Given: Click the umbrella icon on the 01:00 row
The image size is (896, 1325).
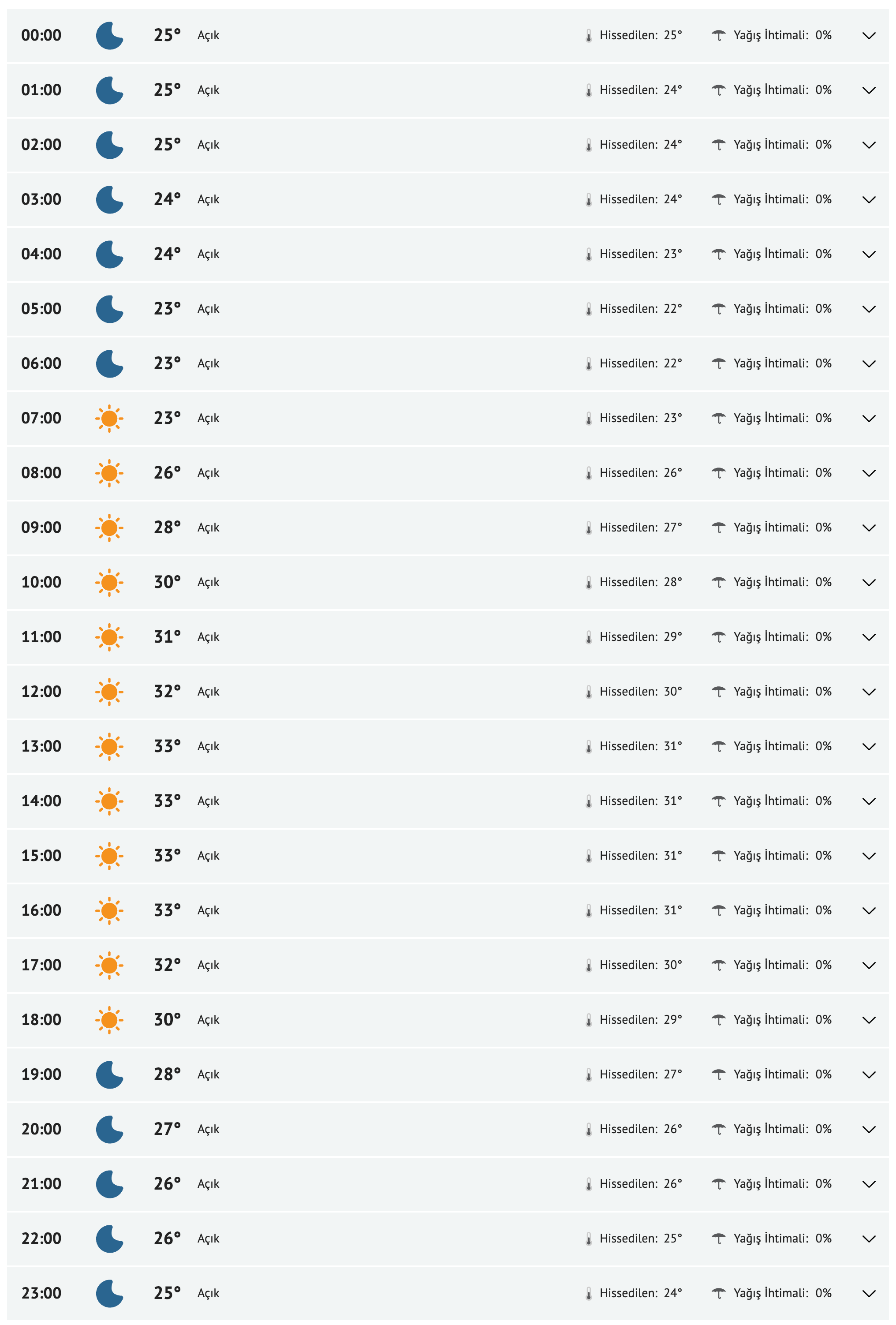Looking at the screenshot, I should click(x=719, y=90).
